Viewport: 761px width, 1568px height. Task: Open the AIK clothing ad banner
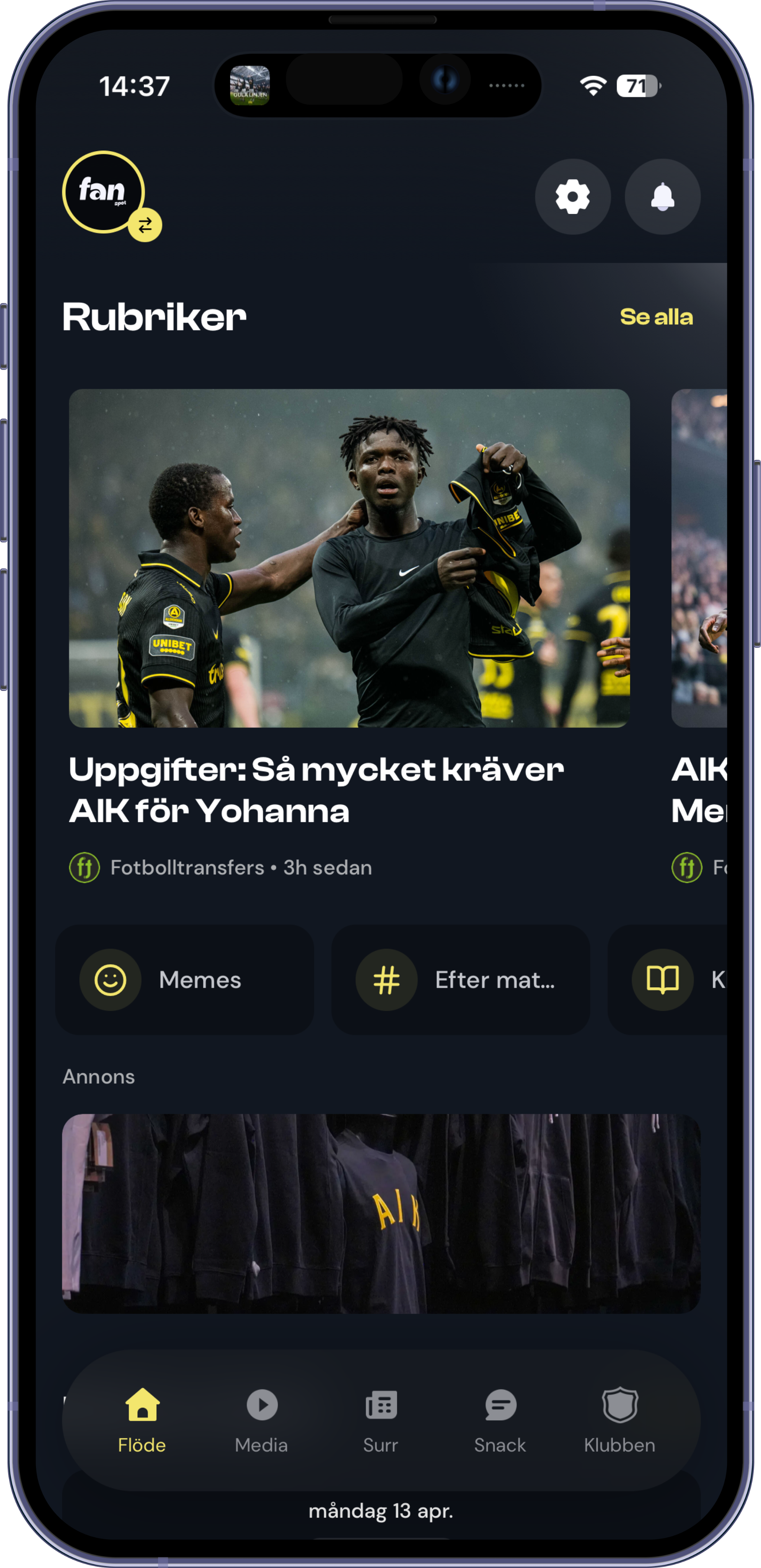(x=381, y=1213)
